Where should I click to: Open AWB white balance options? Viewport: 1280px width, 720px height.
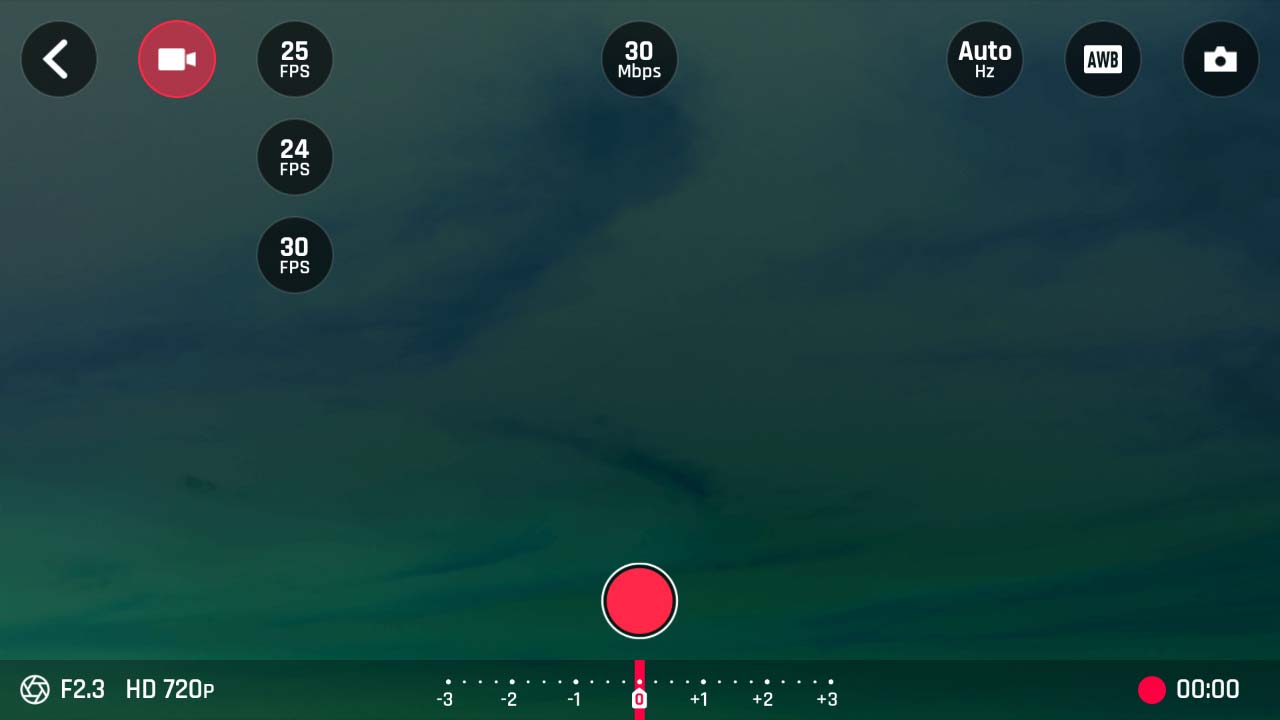1103,60
